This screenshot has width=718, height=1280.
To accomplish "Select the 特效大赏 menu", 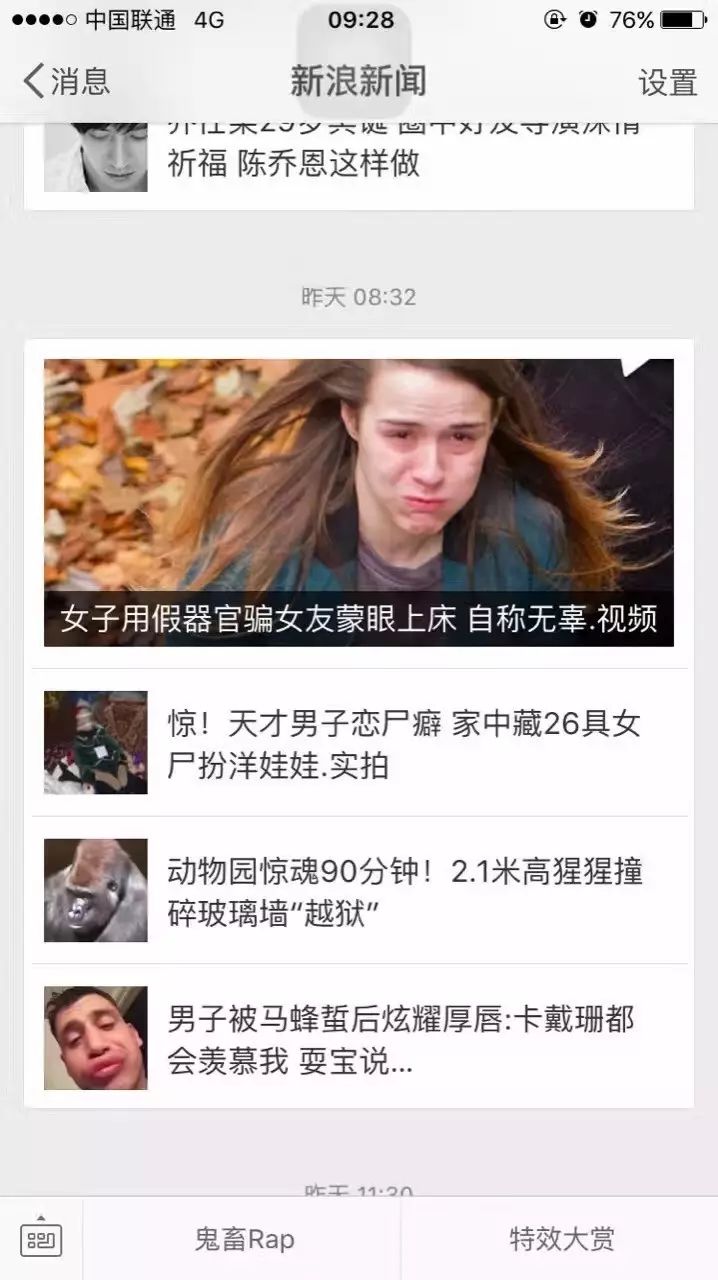I will point(561,1240).
